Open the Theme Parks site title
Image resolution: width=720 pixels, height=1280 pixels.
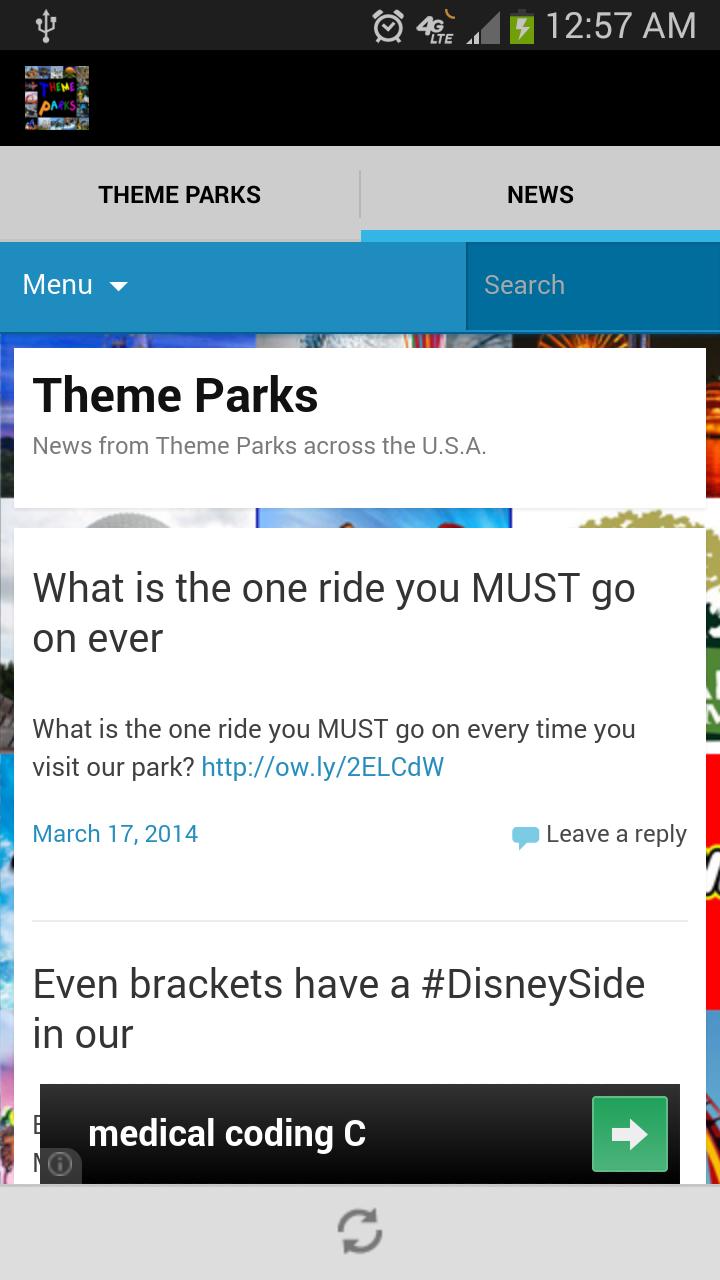[175, 396]
